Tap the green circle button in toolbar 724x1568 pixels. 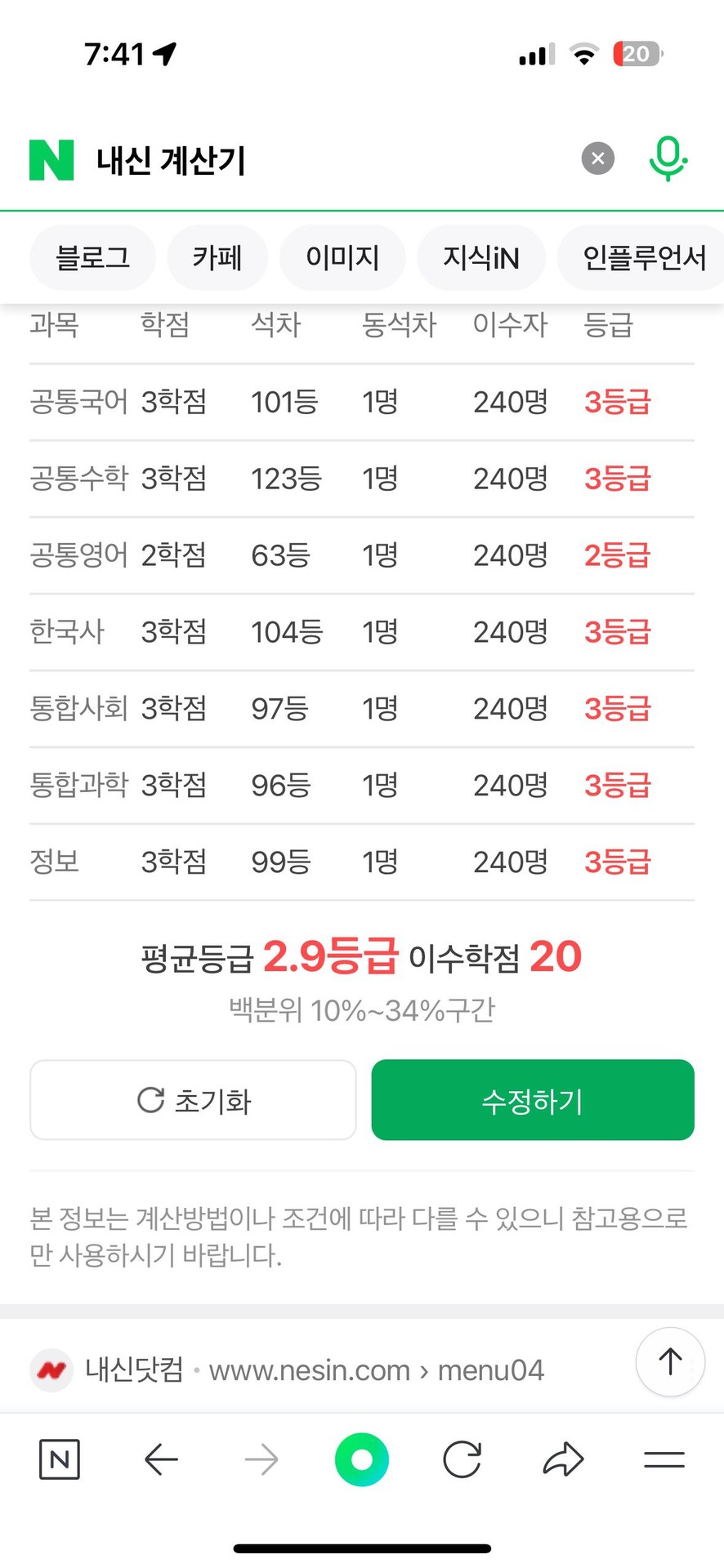tap(361, 1459)
